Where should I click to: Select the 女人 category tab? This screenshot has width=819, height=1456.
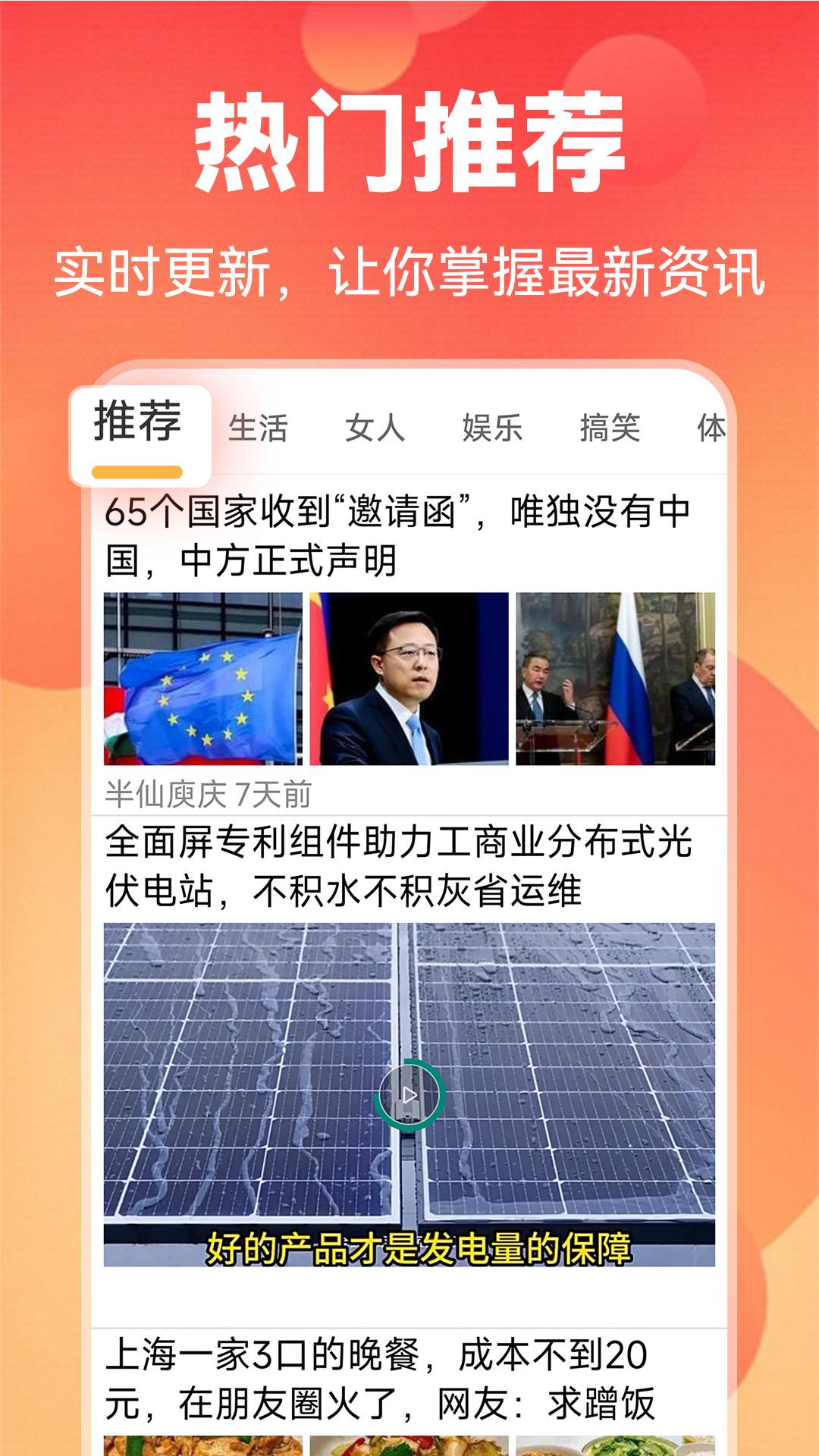(376, 426)
